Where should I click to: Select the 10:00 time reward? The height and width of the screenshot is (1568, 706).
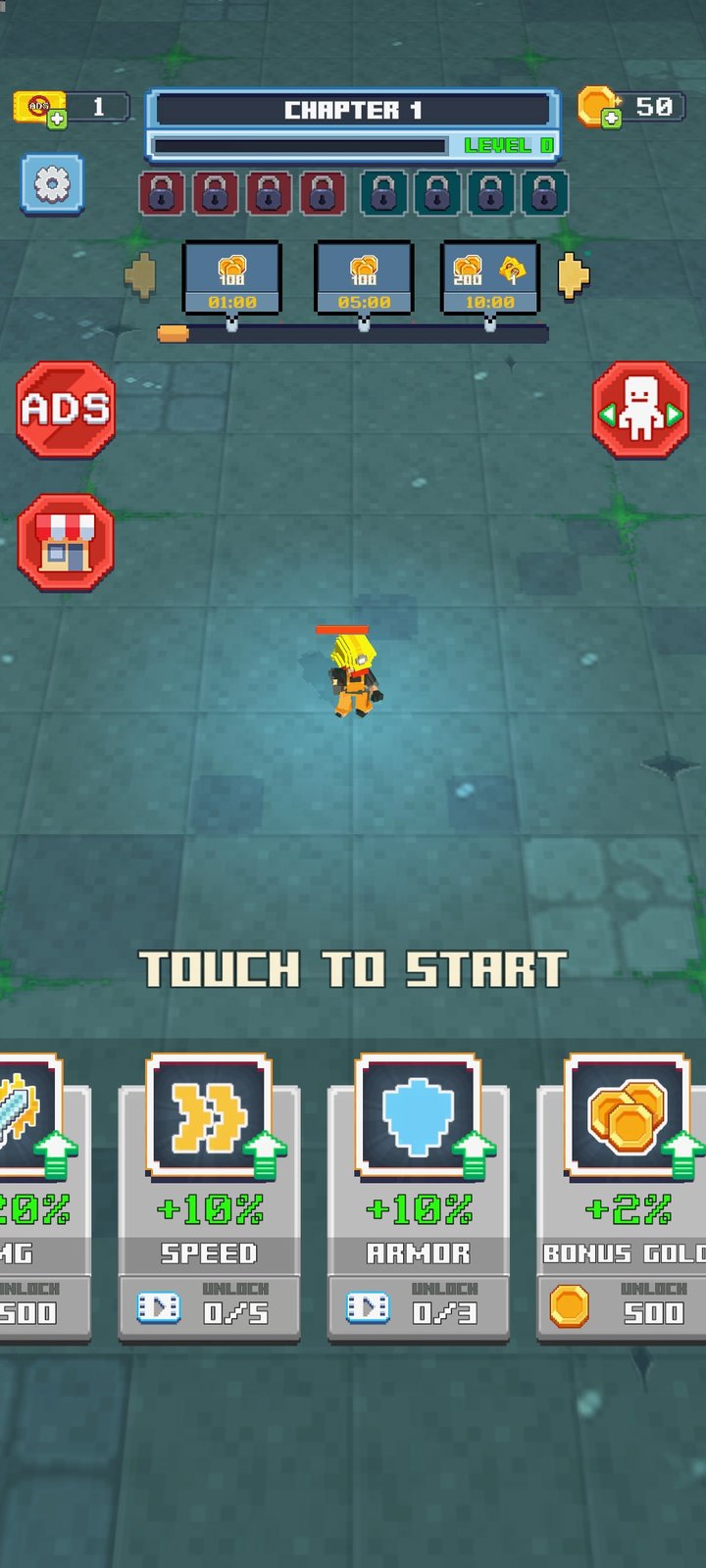489,277
